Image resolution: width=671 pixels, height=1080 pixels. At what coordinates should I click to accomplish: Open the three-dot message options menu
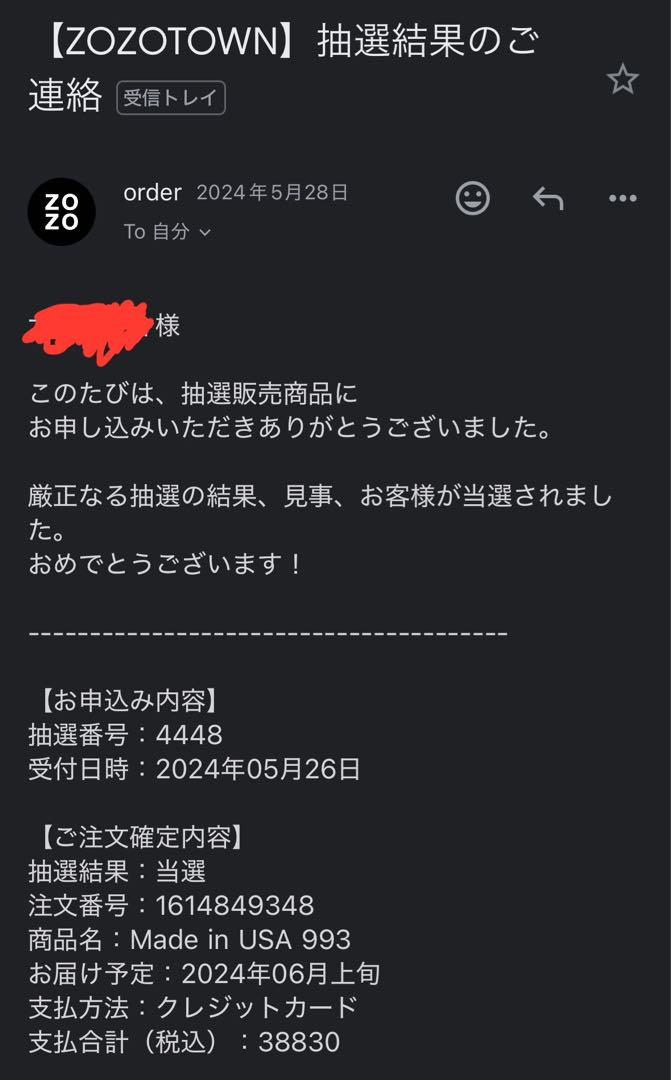[623, 198]
